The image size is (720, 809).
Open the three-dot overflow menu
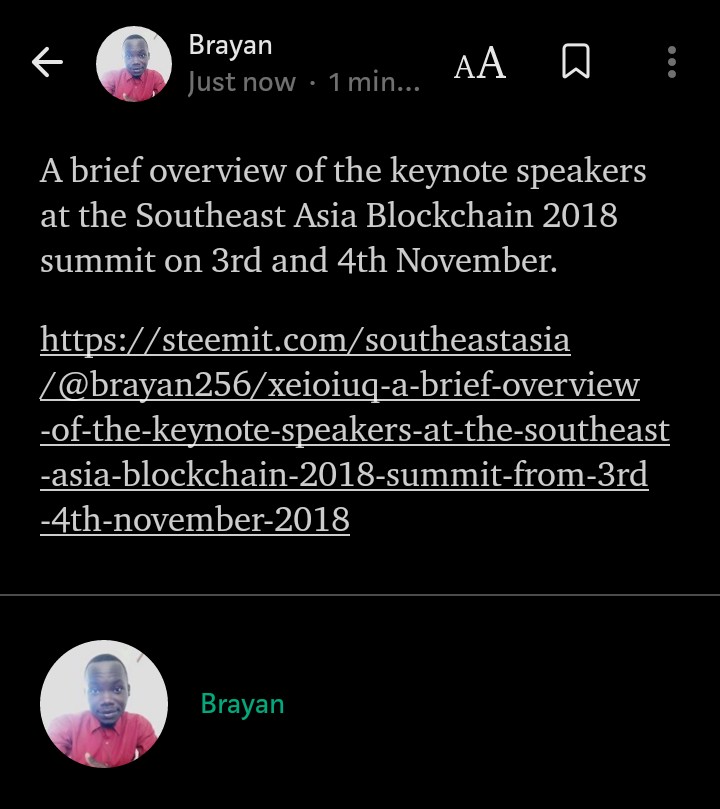(672, 63)
